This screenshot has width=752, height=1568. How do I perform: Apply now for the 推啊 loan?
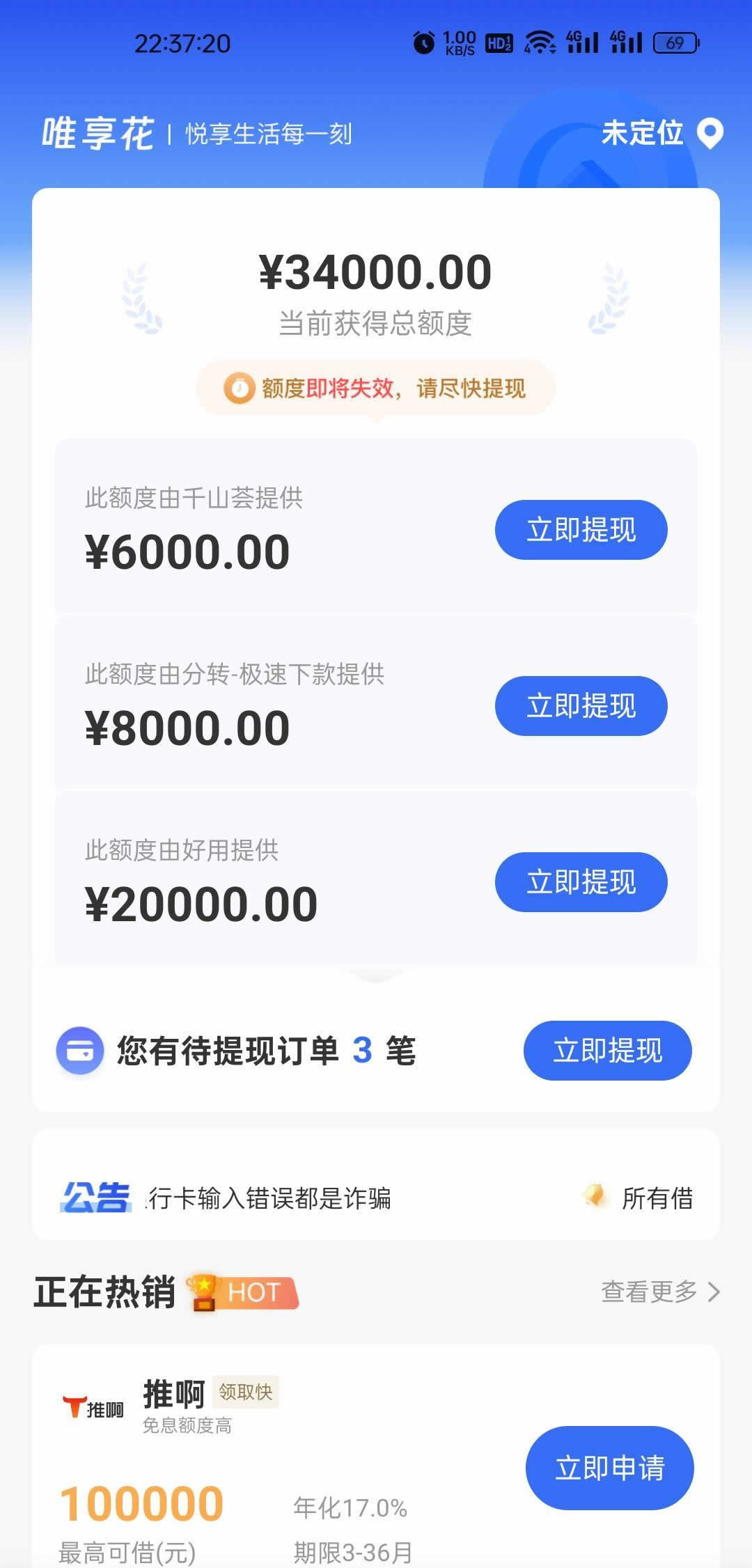(x=609, y=1468)
